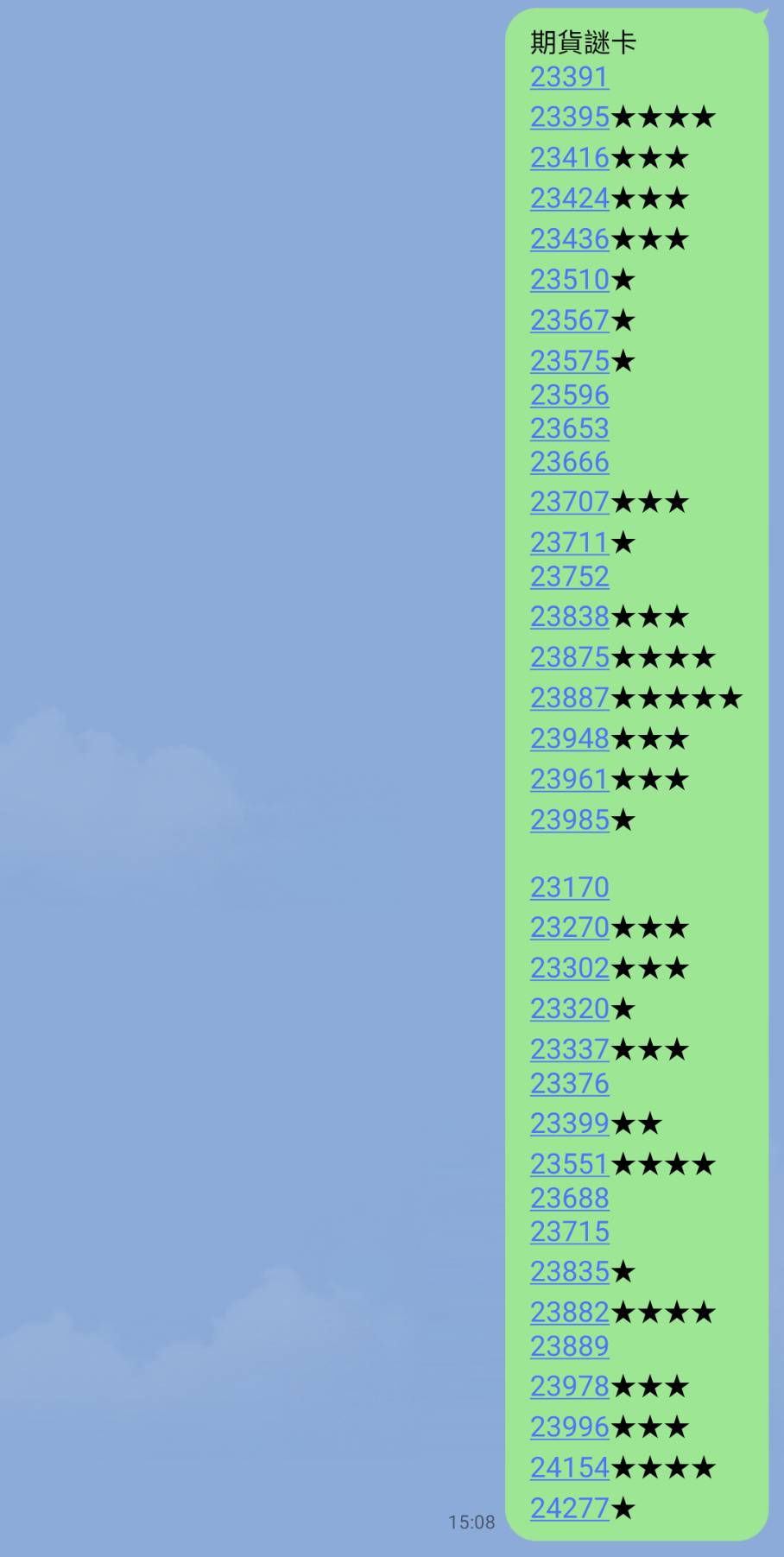This screenshot has height=1557, width=784.
Task: Open the 23715 link
Action: (570, 1232)
